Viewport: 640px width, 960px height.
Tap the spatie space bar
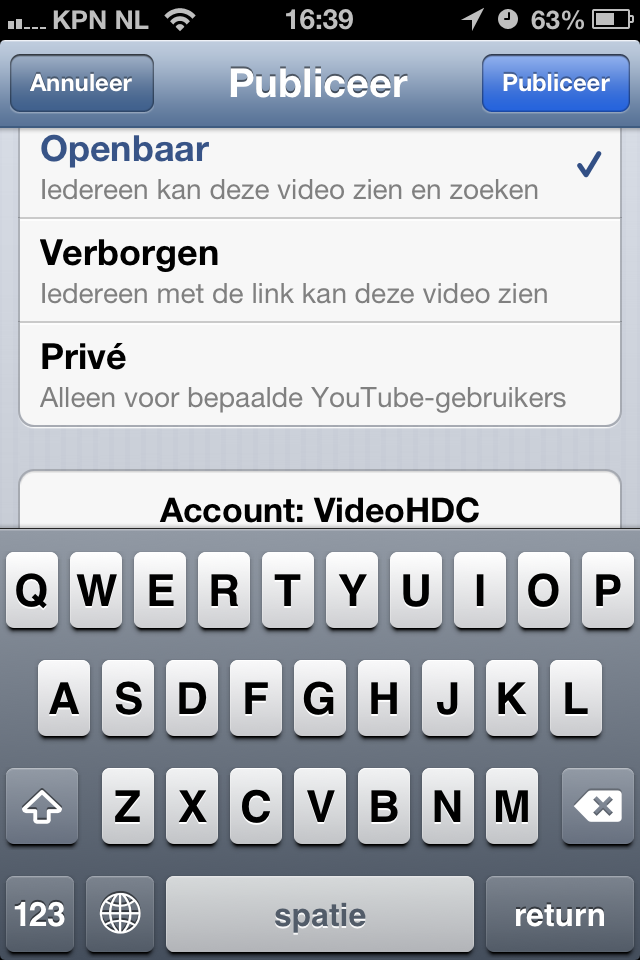tap(320, 914)
